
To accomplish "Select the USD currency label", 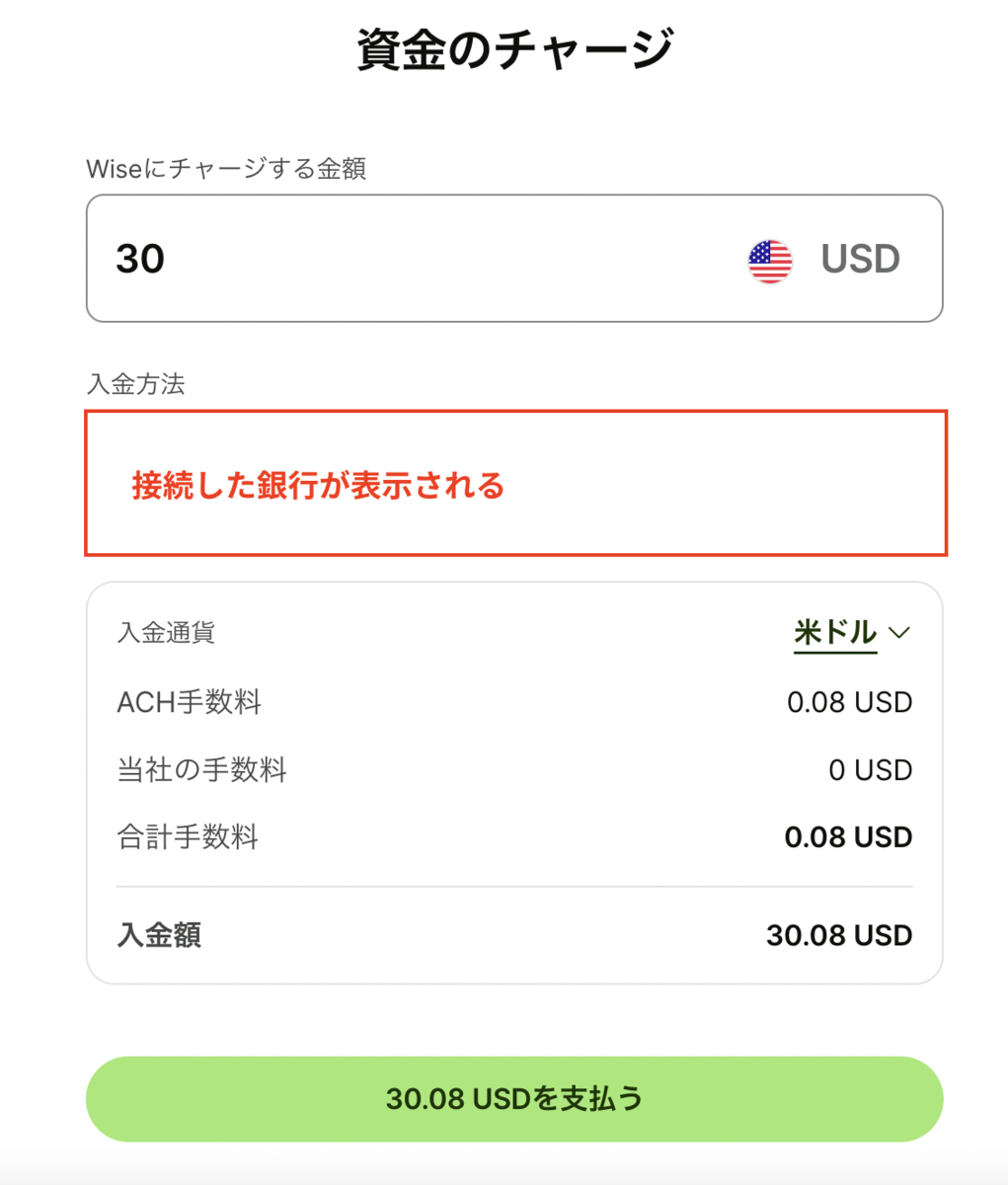I will pos(858,259).
